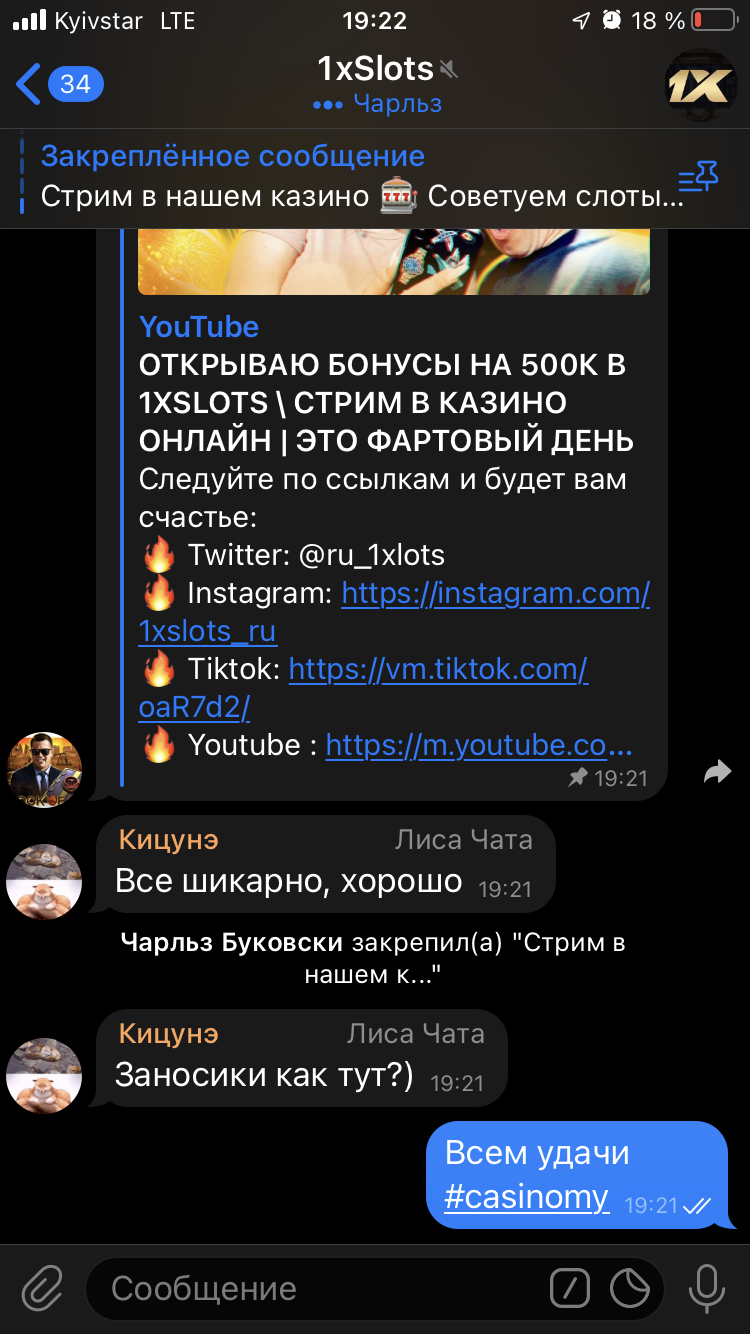Open the sticker panel icon
Screen dimensions: 750x1334
(630, 1288)
